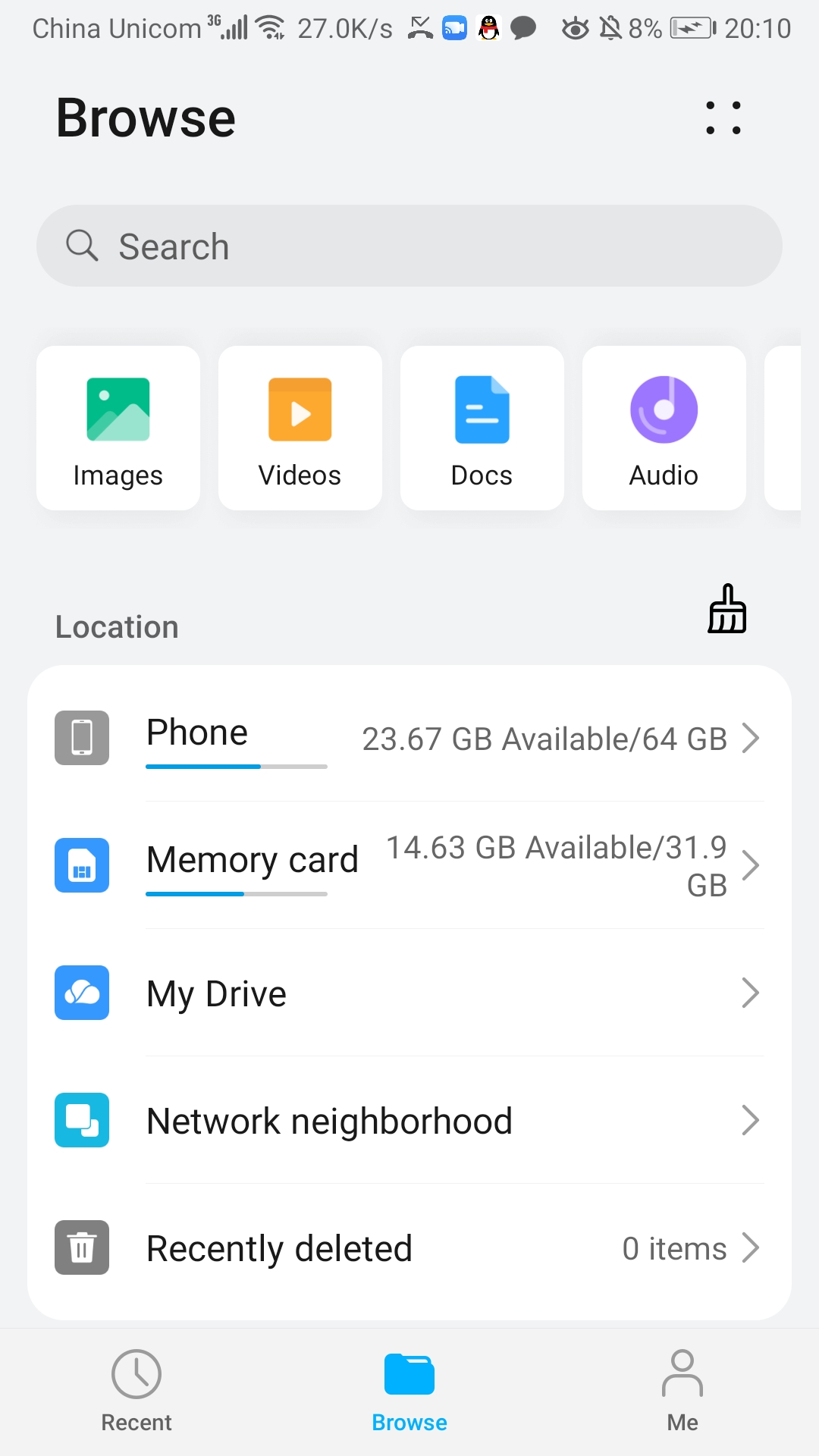Open the Audio category
This screenshot has height=1456, width=819.
(x=664, y=428)
